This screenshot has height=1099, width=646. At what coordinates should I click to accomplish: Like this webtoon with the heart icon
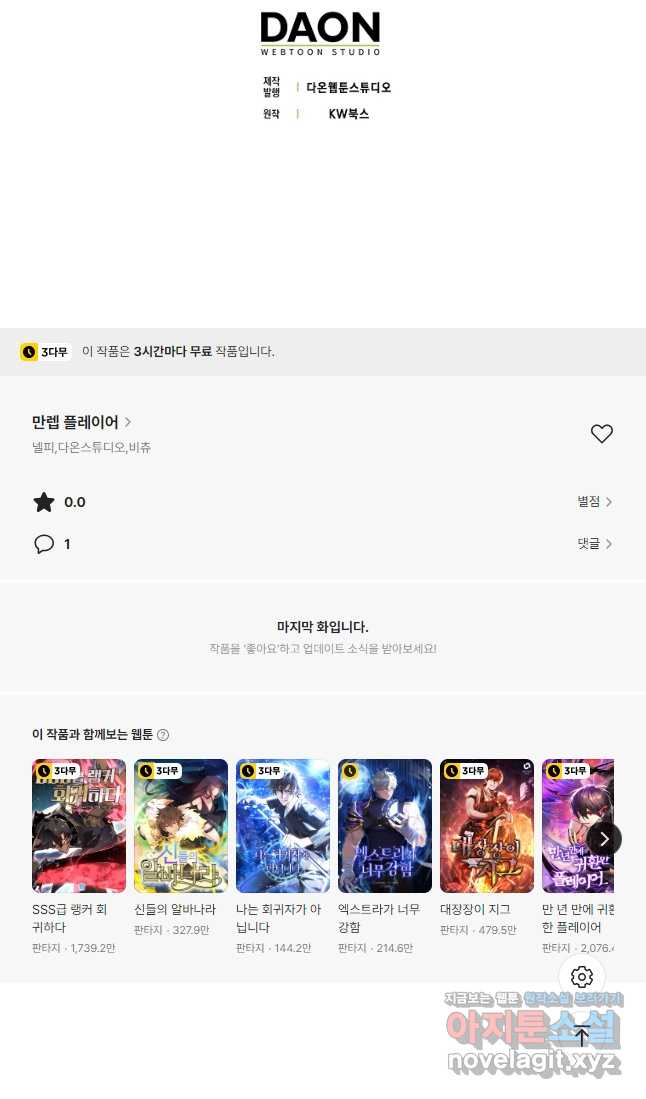(x=601, y=434)
